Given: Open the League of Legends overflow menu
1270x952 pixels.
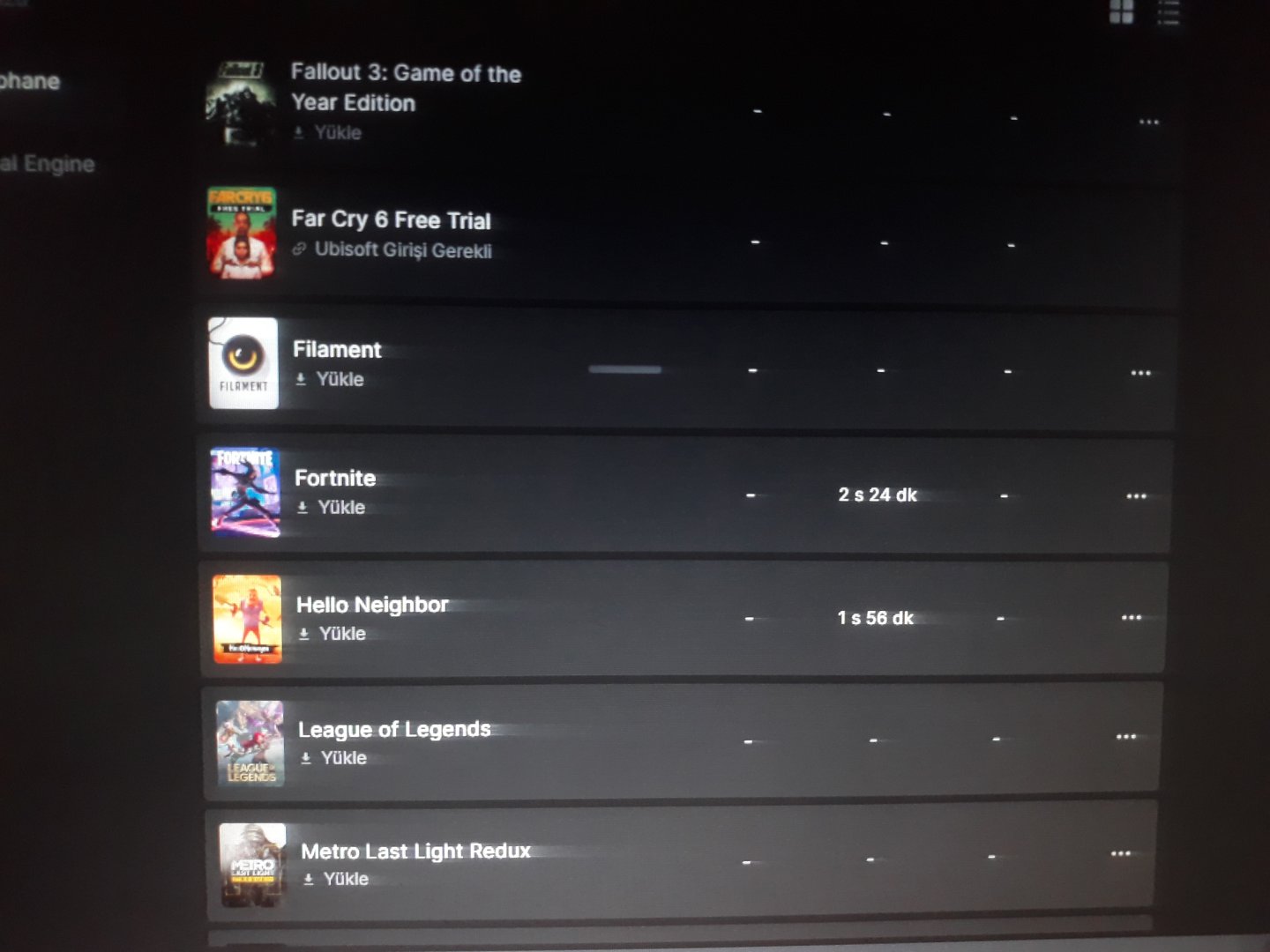Looking at the screenshot, I should point(1126,736).
